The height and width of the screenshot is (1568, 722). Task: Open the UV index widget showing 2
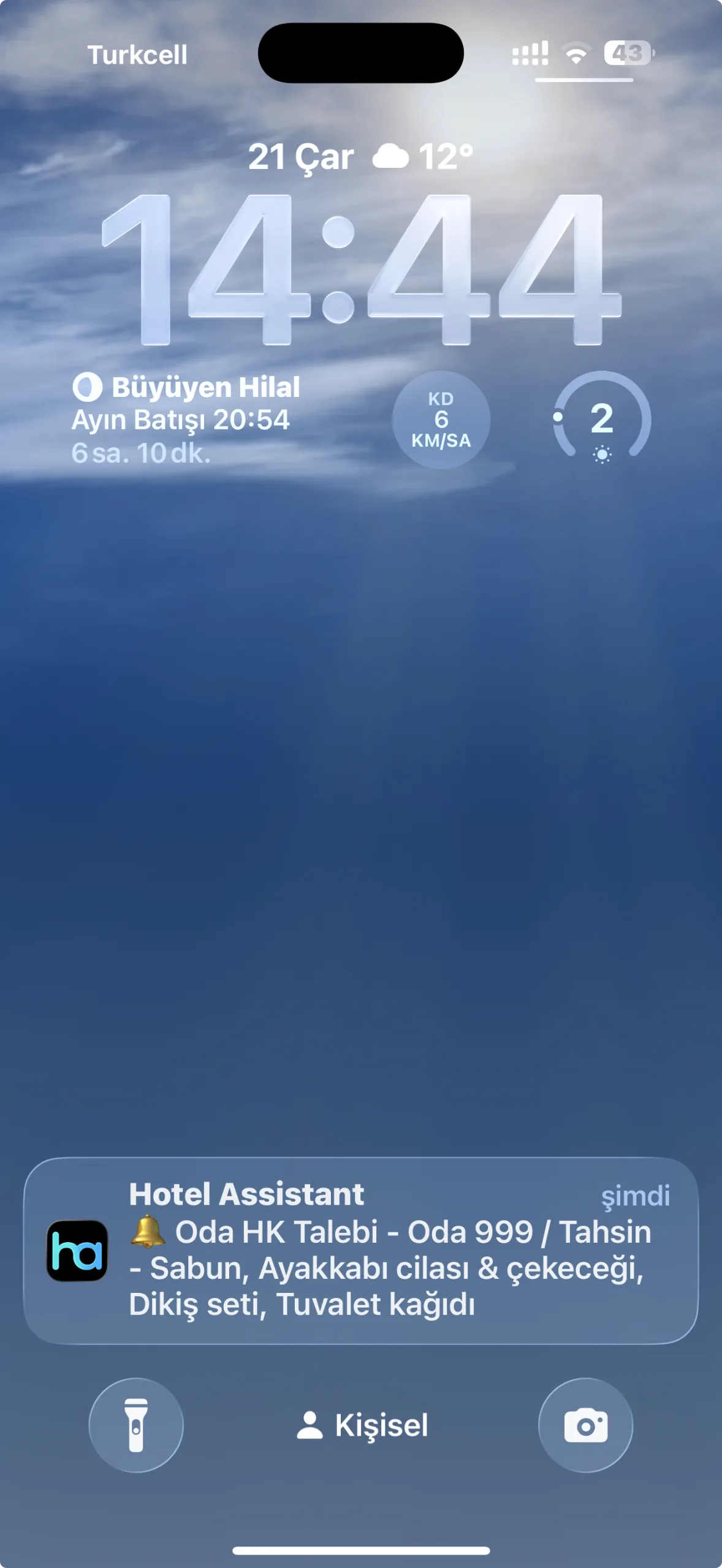pyautogui.click(x=602, y=420)
